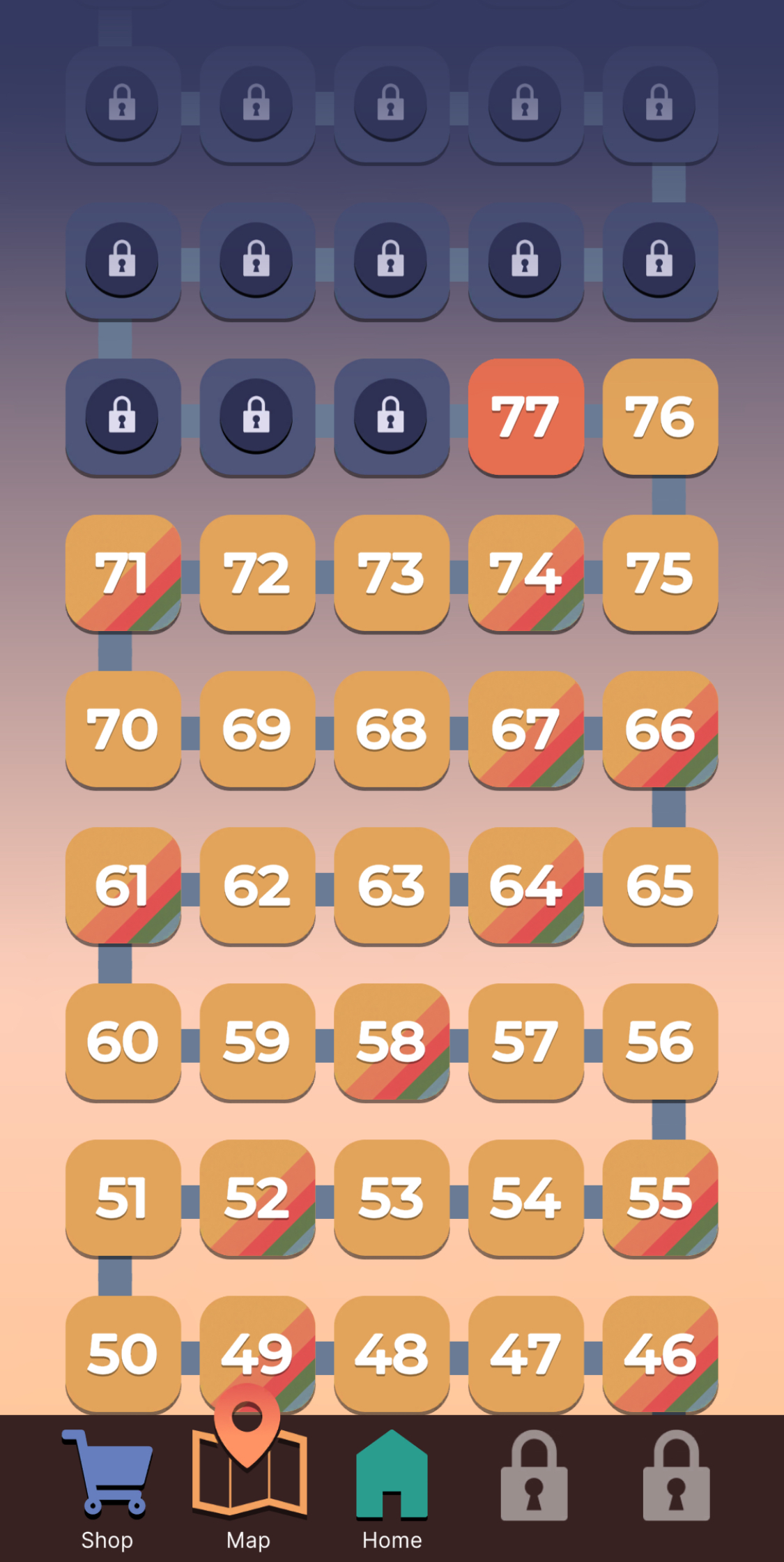Play level 73
This screenshot has height=1562, width=784.
click(x=392, y=573)
